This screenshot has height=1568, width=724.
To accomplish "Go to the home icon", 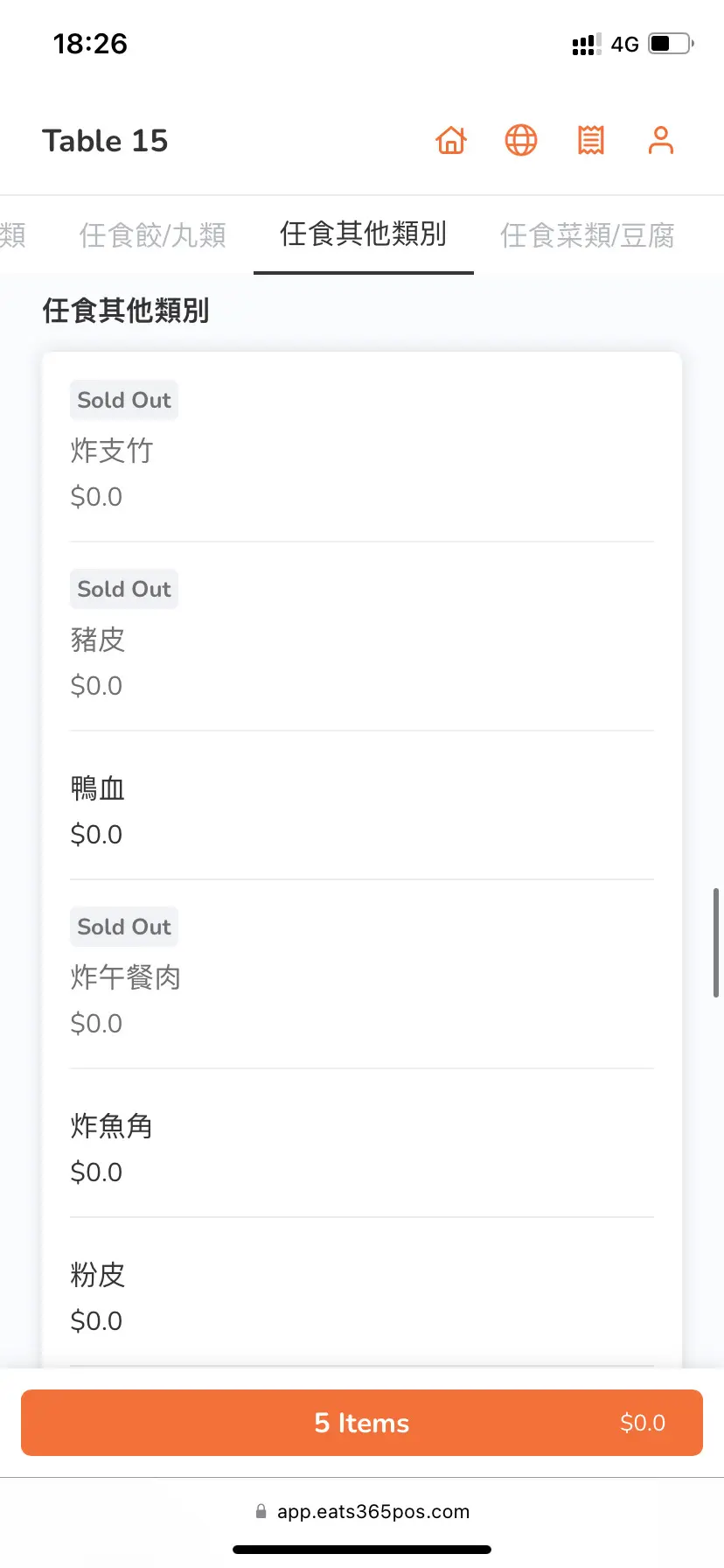I will pyautogui.click(x=451, y=140).
